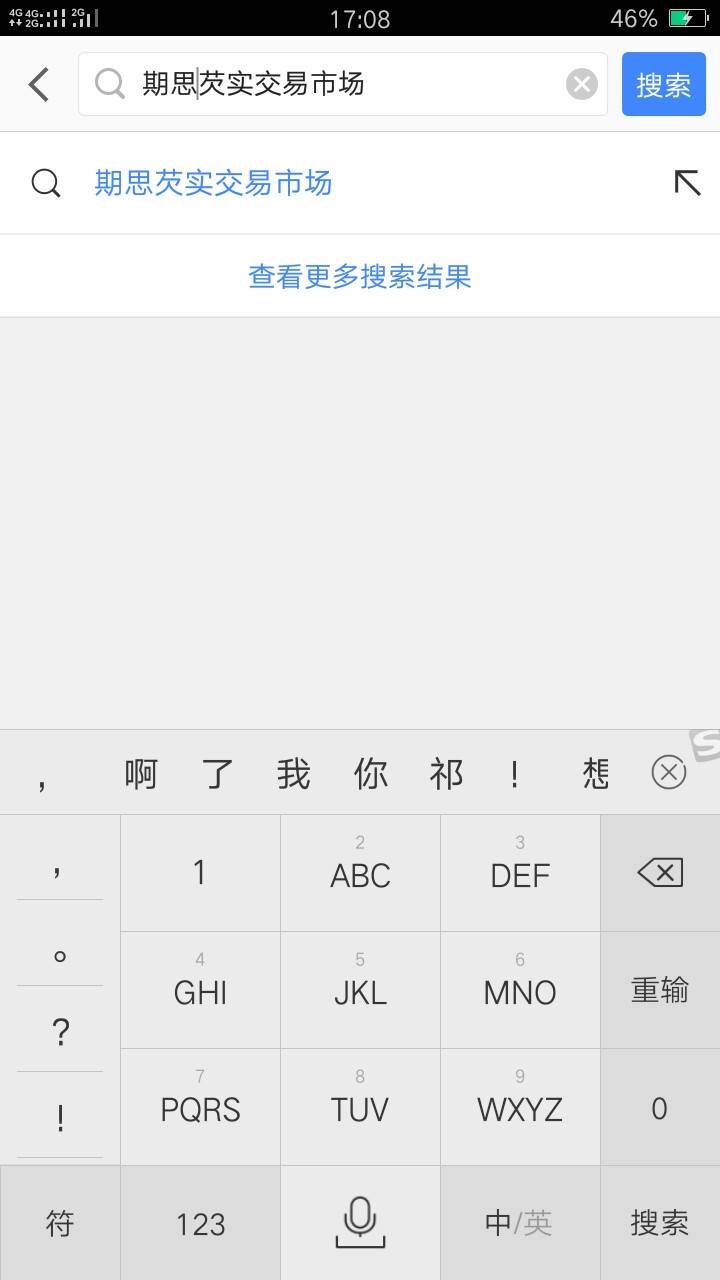
Task: Select candidate word 啊
Action: pyautogui.click(x=141, y=773)
